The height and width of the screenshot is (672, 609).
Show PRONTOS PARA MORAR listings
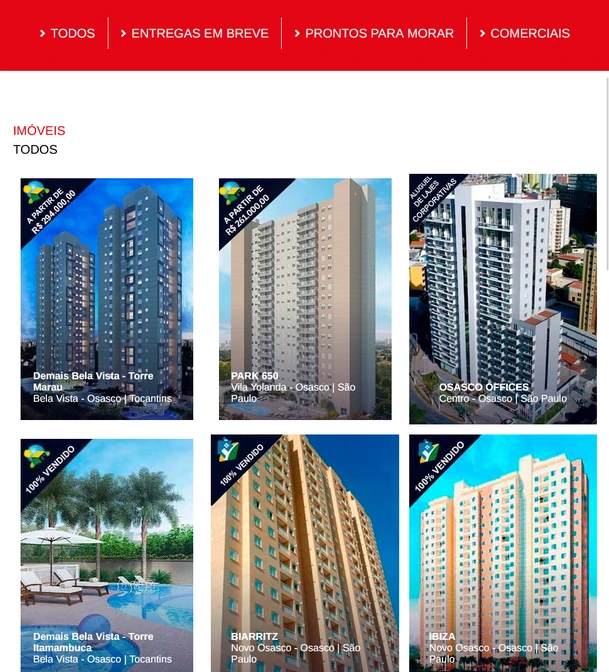click(x=374, y=33)
